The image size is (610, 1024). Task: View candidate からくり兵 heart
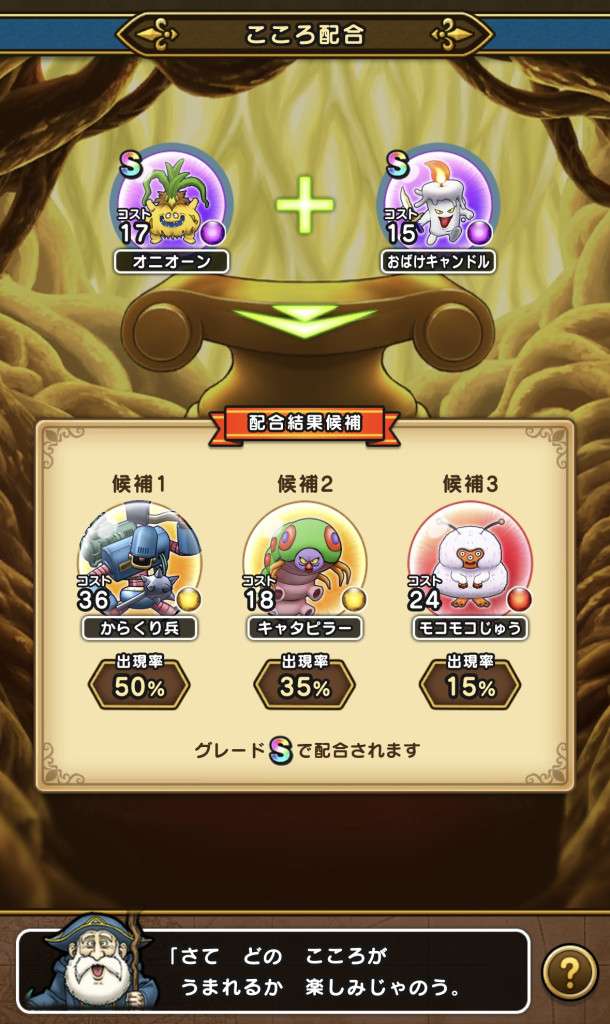[x=139, y=560]
